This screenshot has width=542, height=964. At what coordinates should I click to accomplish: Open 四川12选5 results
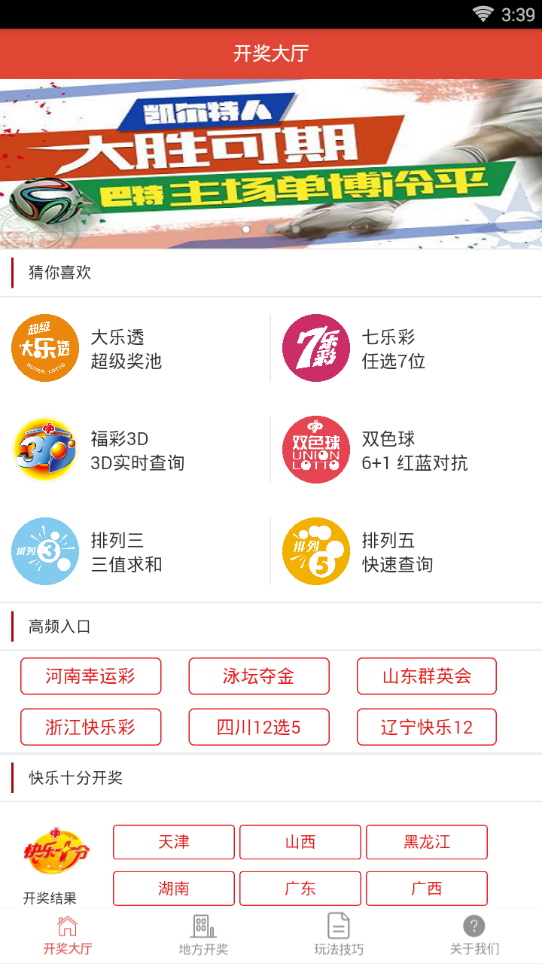click(x=259, y=727)
